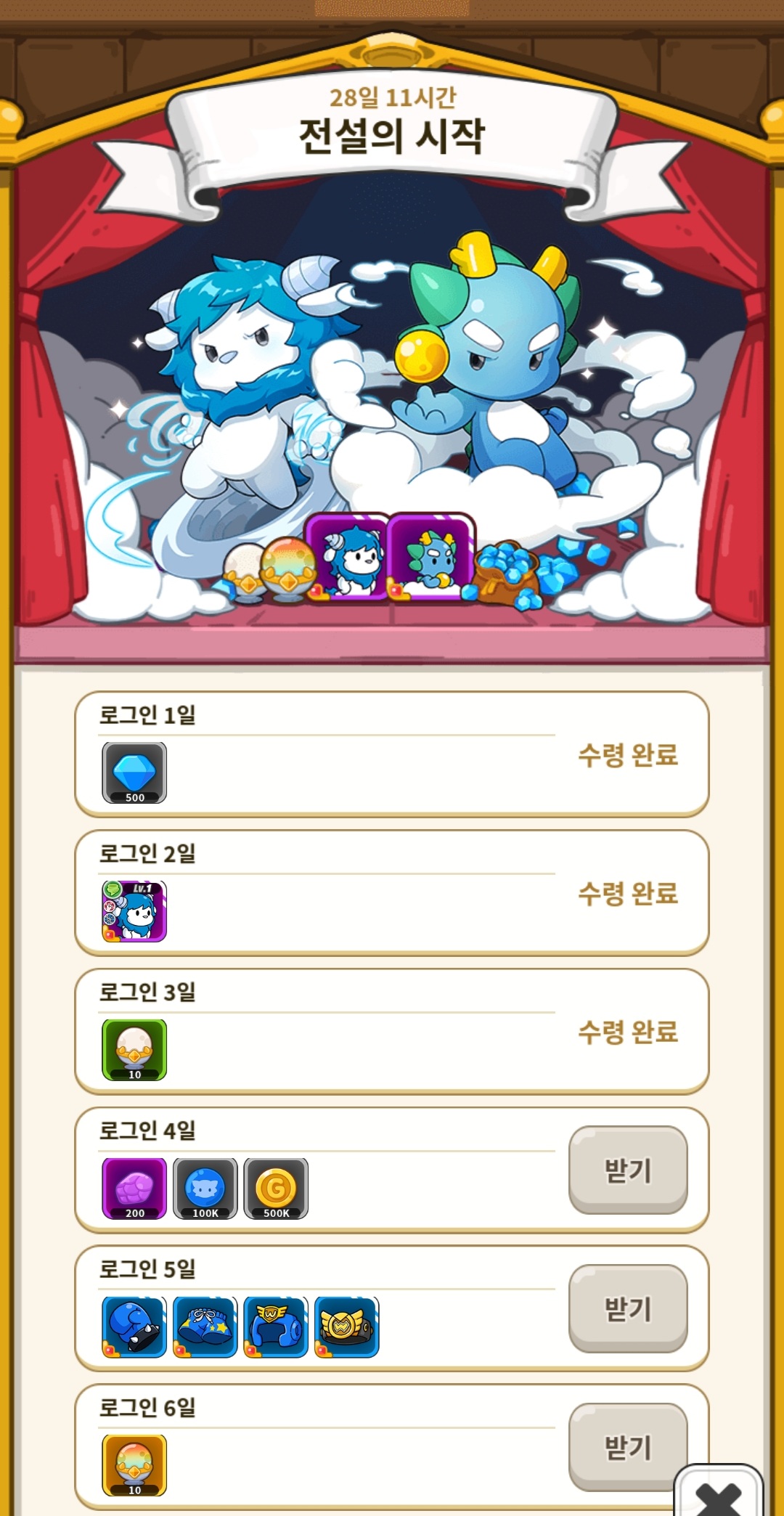The width and height of the screenshot is (784, 1516).
Task: Inspect the 200 purple item in 로그인 4일
Action: 134,1189
